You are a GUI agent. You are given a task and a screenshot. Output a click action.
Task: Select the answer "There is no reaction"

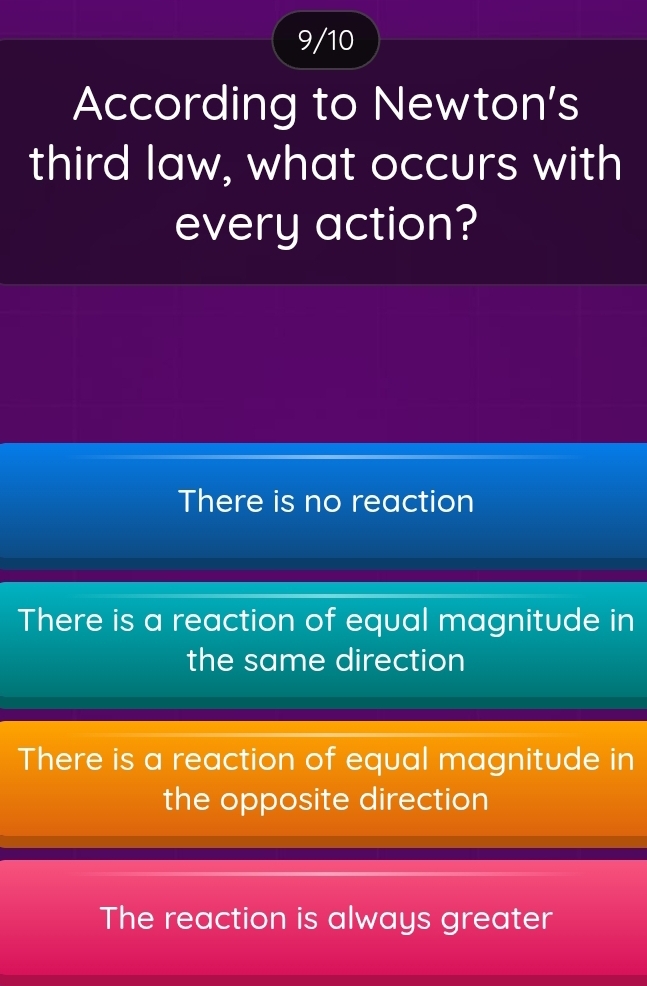(324, 500)
